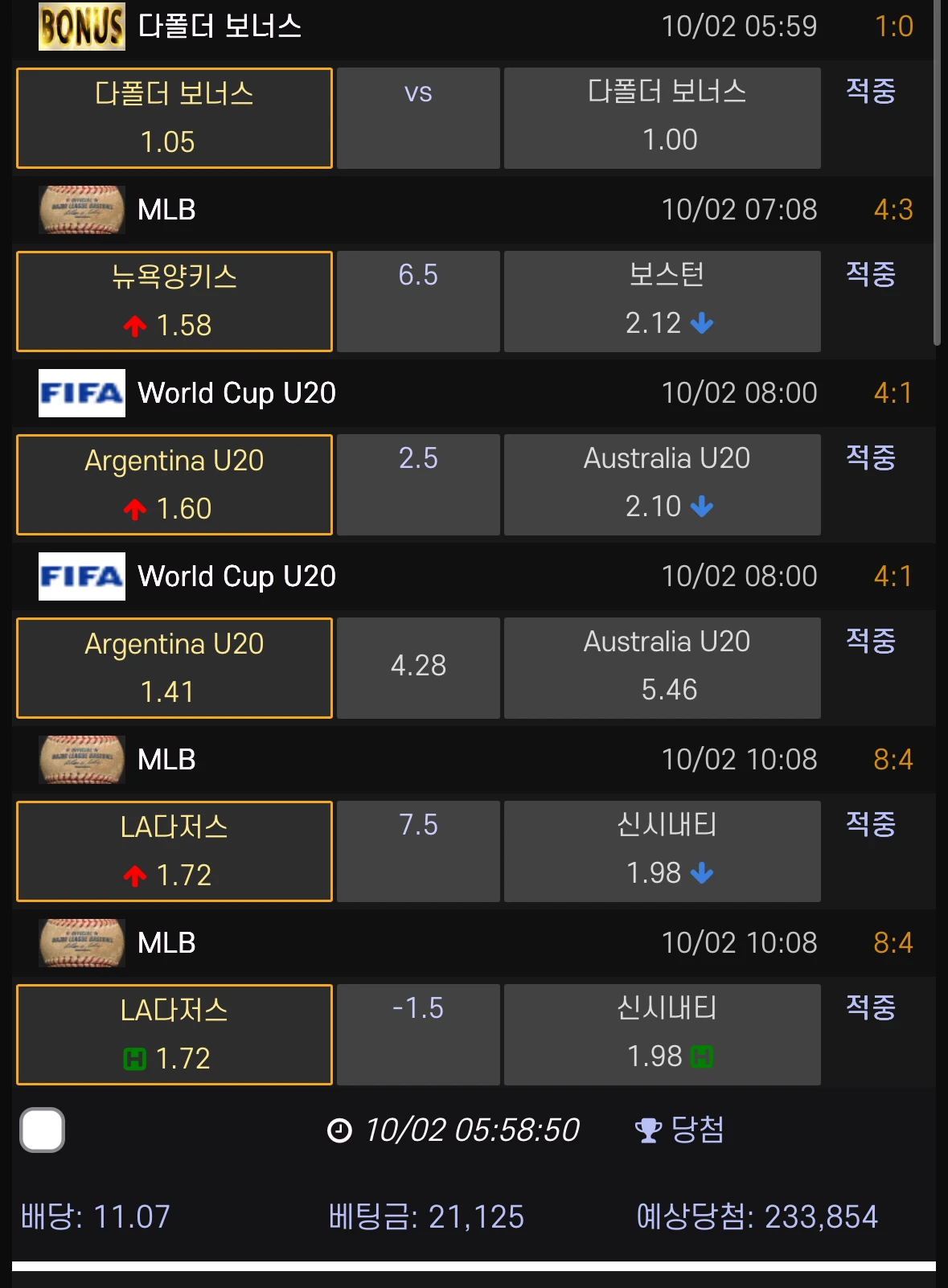Select Australia U20 at 5.46 odds

pyautogui.click(x=662, y=668)
